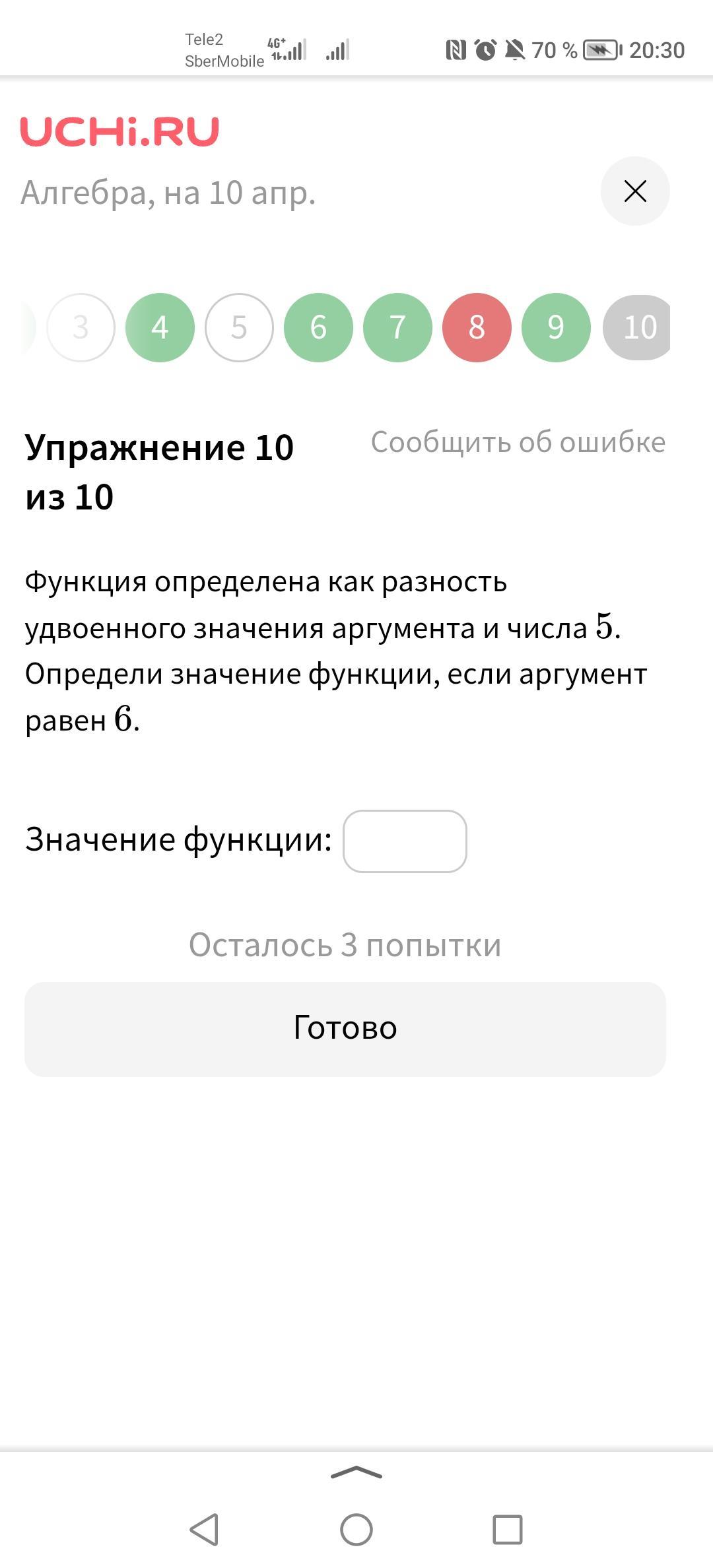
Task: Close the algebra assignment
Action: [634, 191]
